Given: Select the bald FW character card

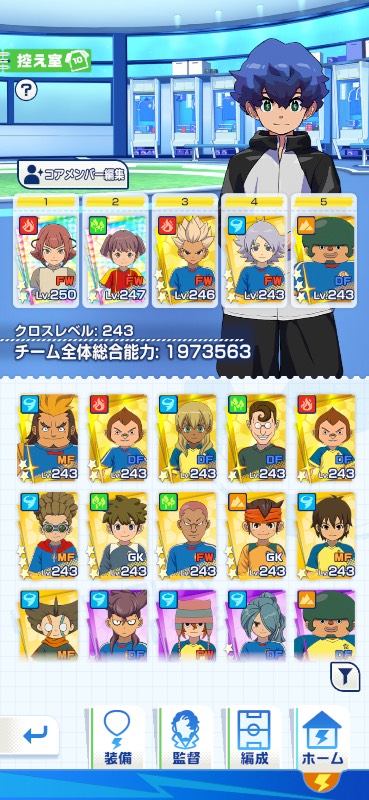Looking at the screenshot, I should [188, 536].
